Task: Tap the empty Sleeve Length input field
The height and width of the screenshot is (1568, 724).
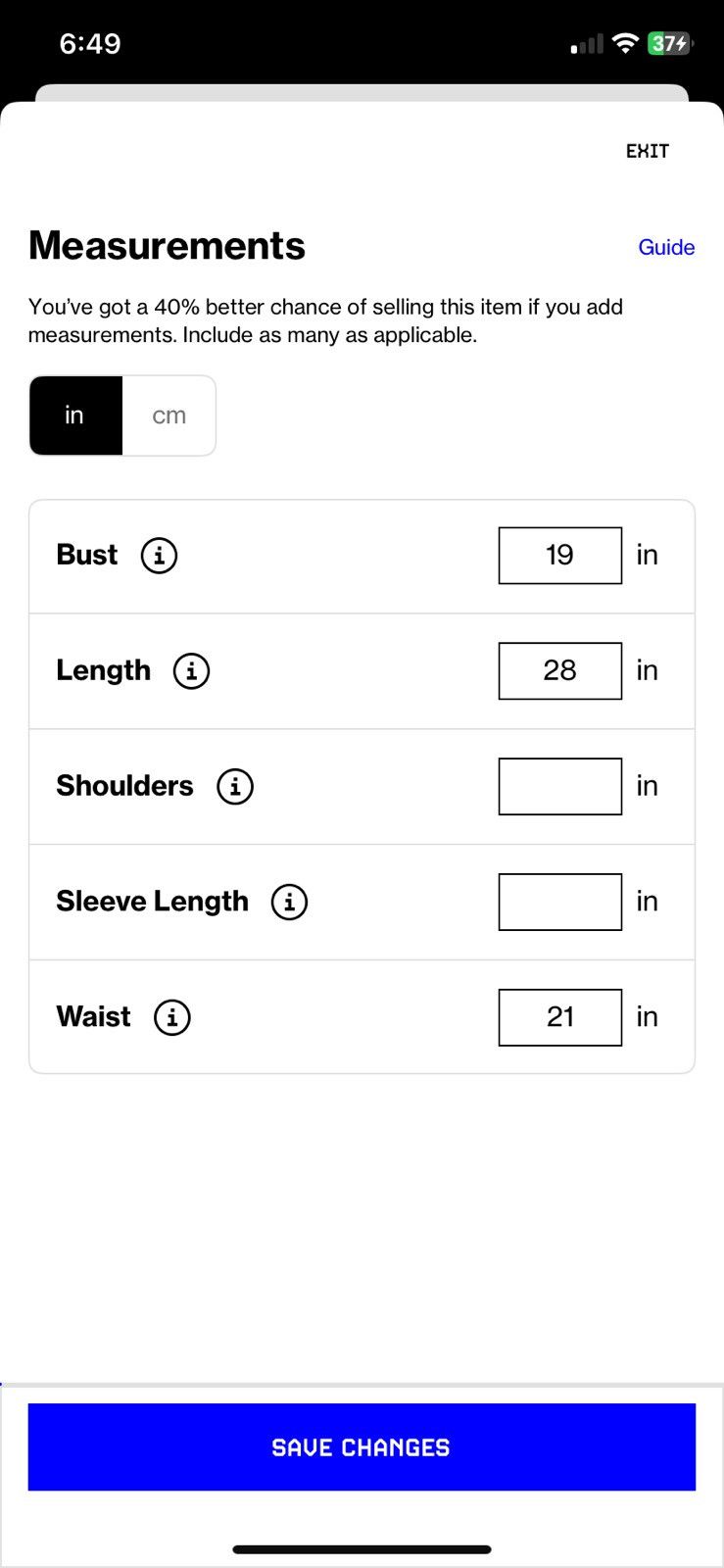Action: [x=560, y=902]
